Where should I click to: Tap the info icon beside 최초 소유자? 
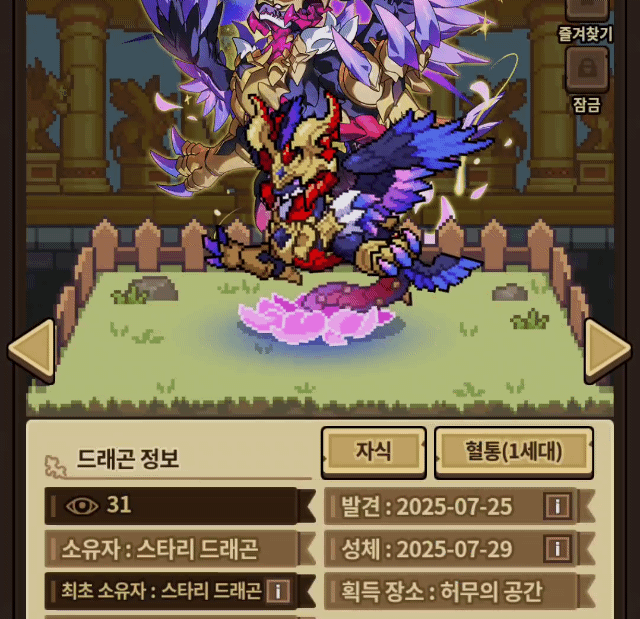(278, 591)
